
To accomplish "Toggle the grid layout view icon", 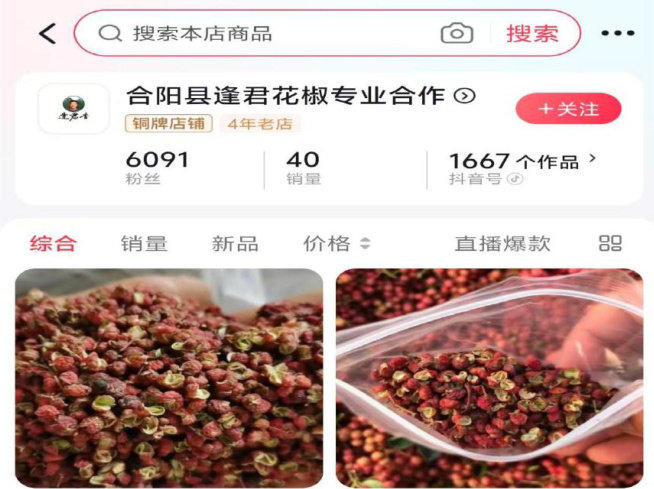I will [610, 243].
